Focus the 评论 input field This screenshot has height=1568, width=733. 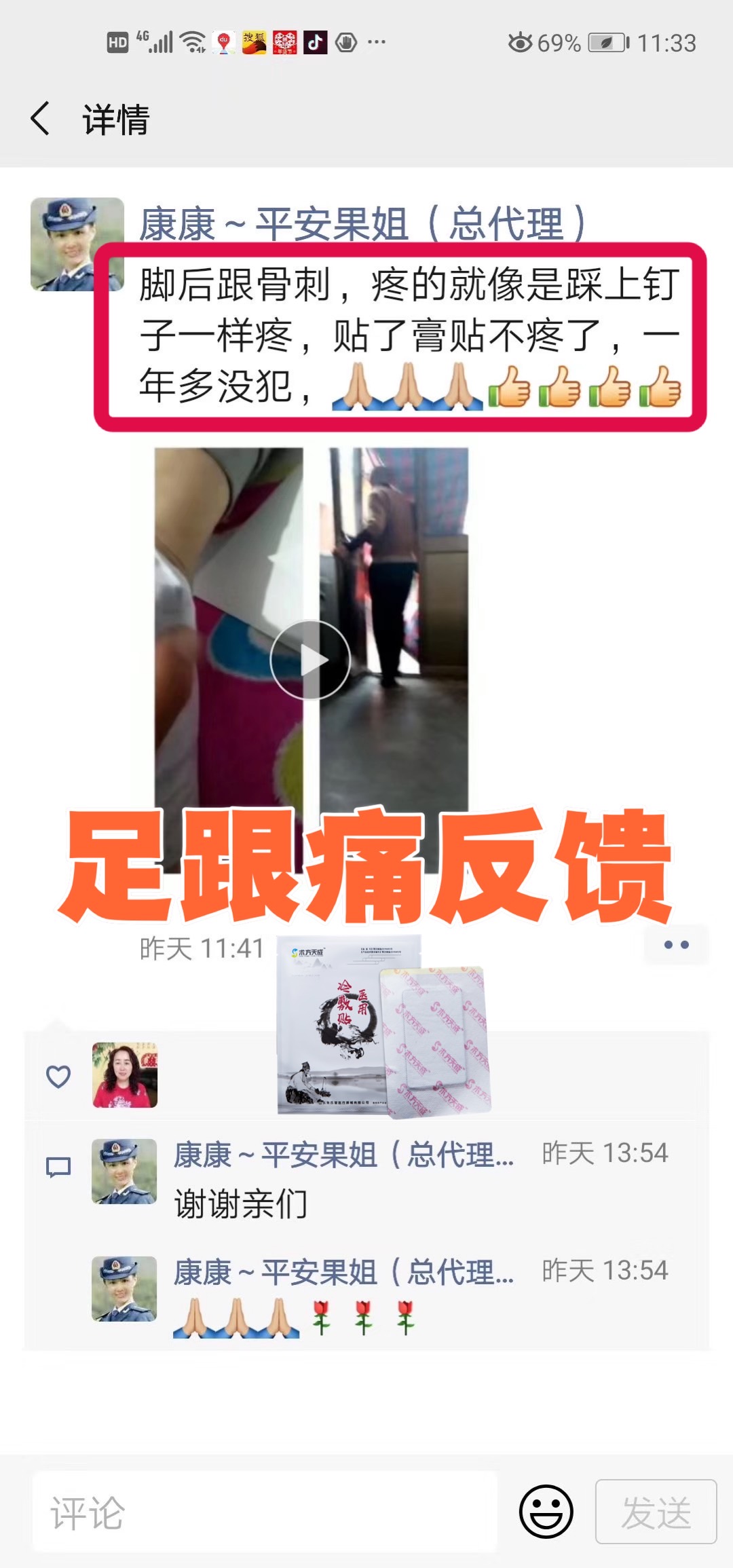(265, 1512)
